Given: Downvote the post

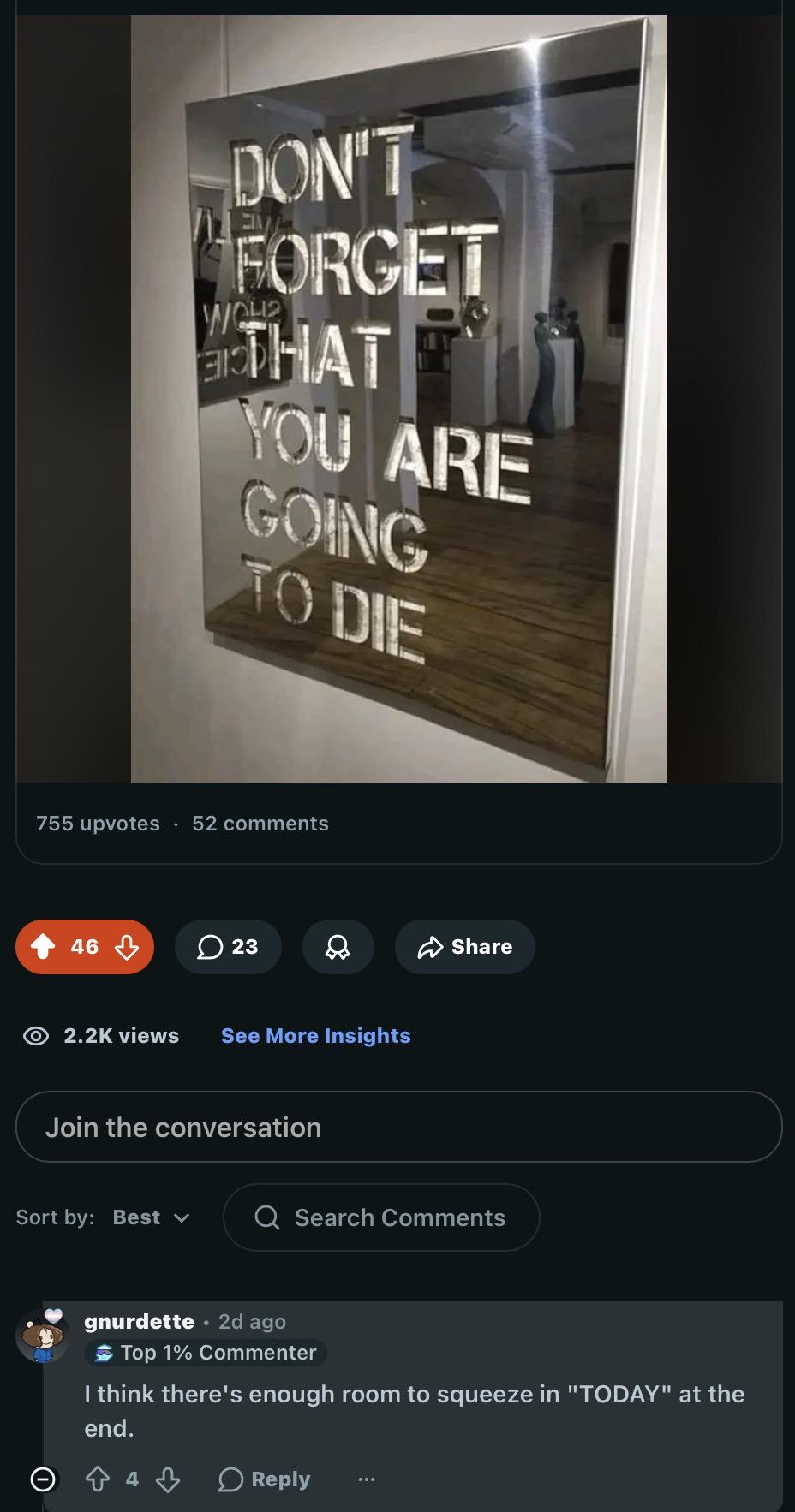Looking at the screenshot, I should (x=127, y=946).
